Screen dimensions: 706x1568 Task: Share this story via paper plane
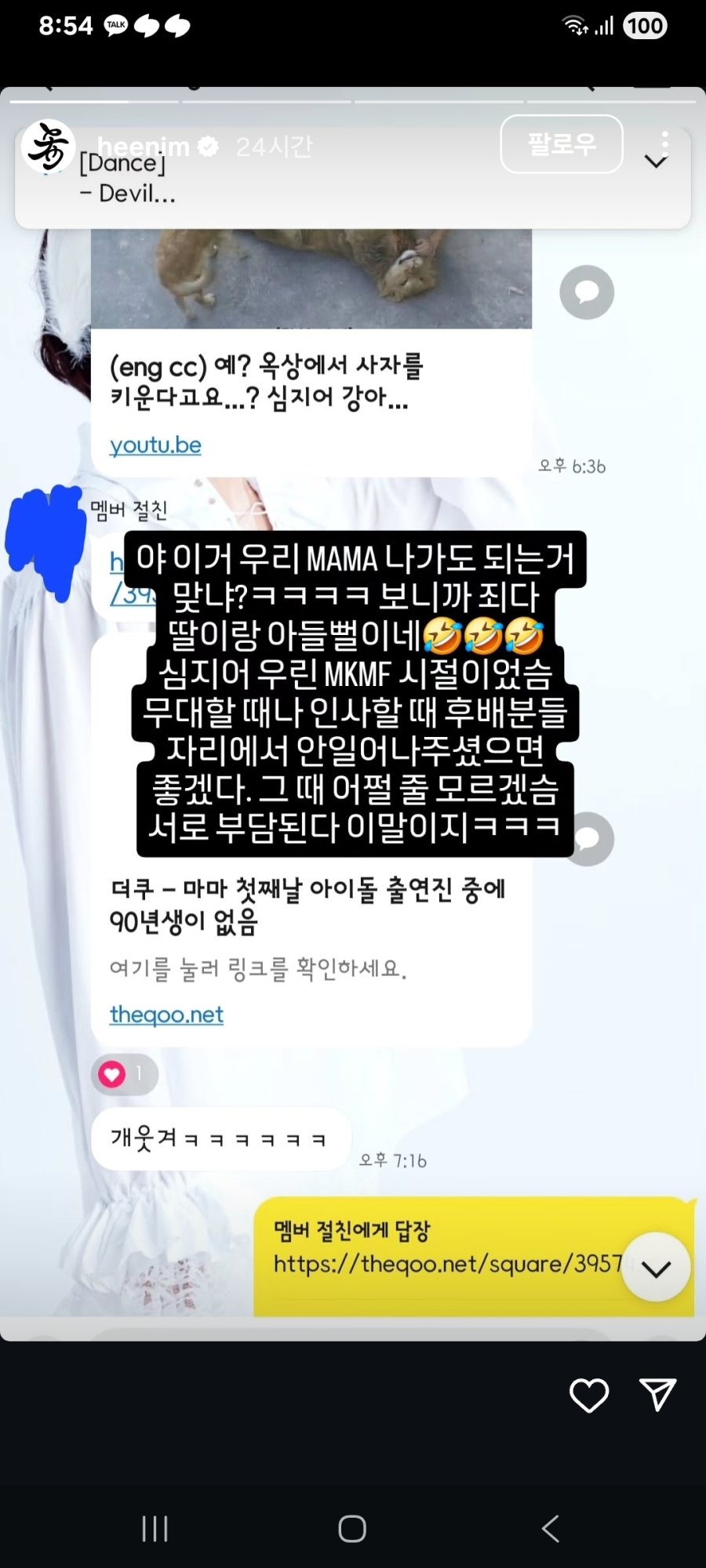pos(657,1395)
